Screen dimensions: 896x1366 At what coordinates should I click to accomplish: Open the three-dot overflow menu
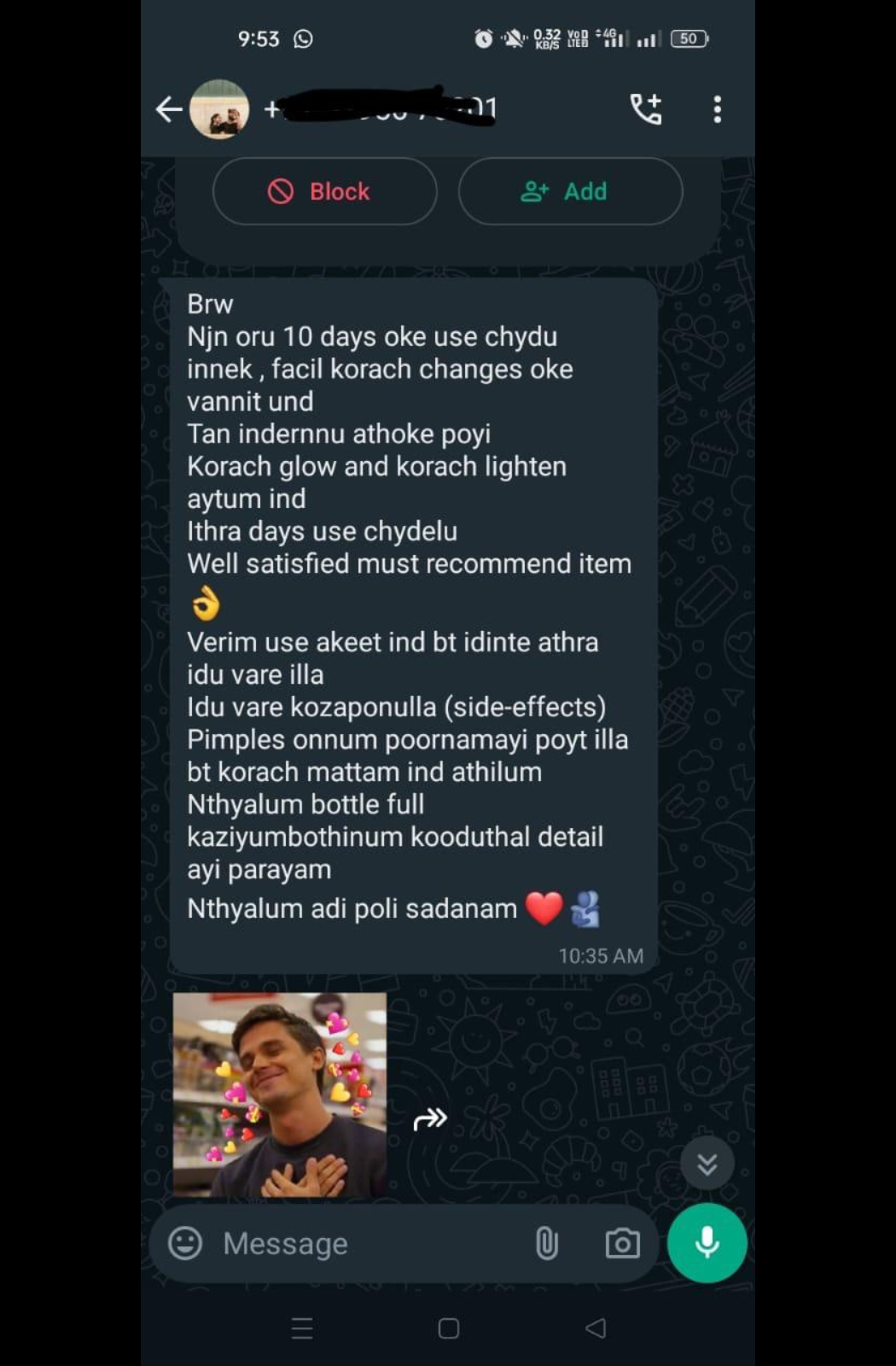(717, 109)
